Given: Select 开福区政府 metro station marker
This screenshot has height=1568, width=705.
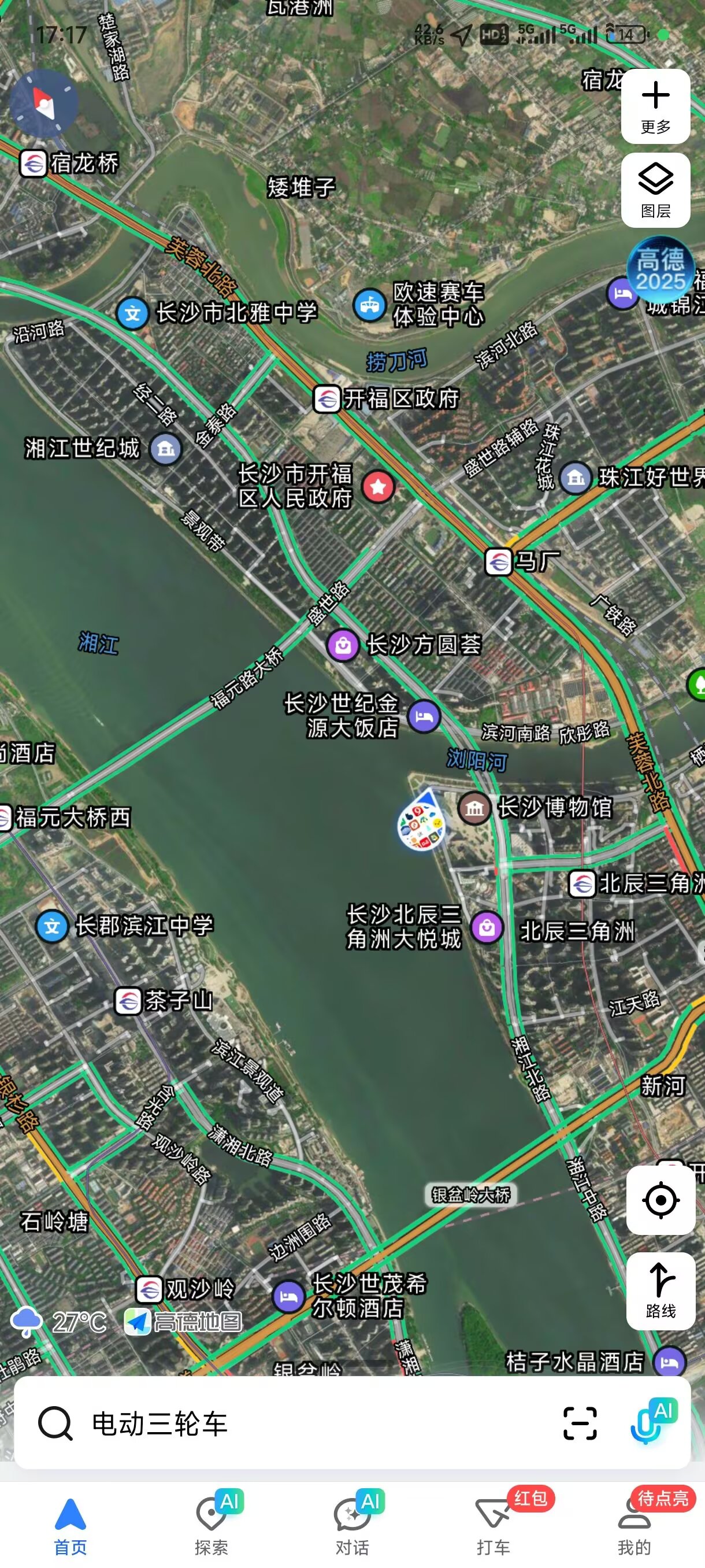Looking at the screenshot, I should [x=327, y=399].
